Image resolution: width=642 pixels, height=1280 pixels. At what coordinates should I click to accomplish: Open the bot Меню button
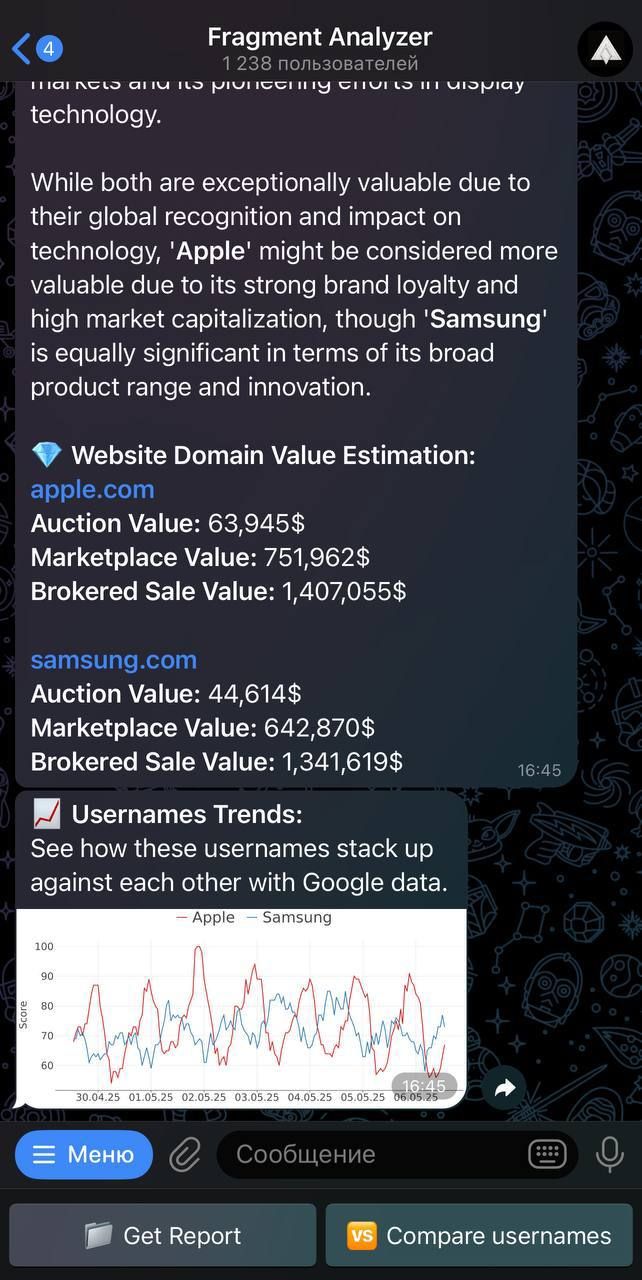click(84, 1155)
